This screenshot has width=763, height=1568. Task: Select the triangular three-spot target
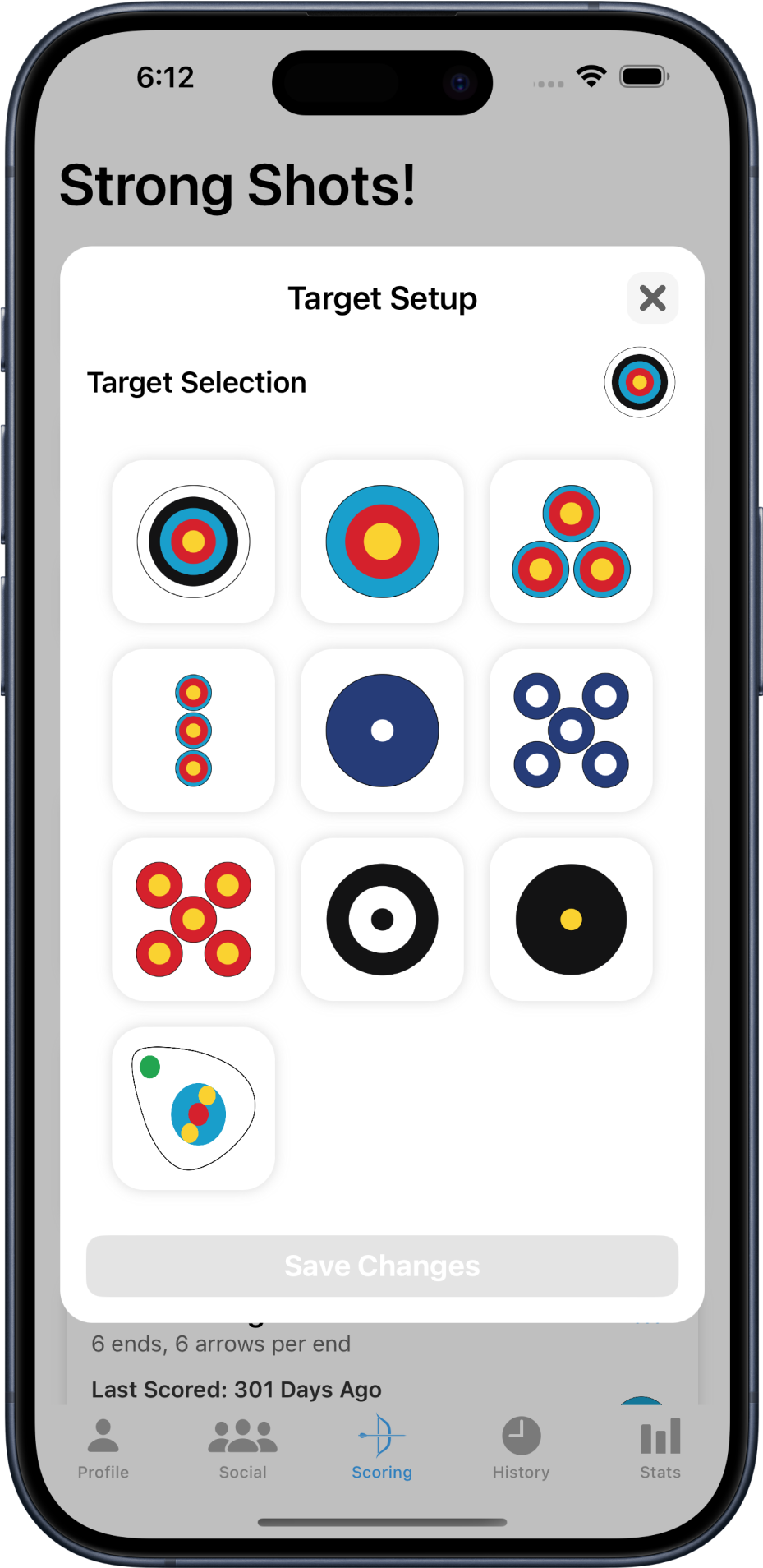[571, 542]
